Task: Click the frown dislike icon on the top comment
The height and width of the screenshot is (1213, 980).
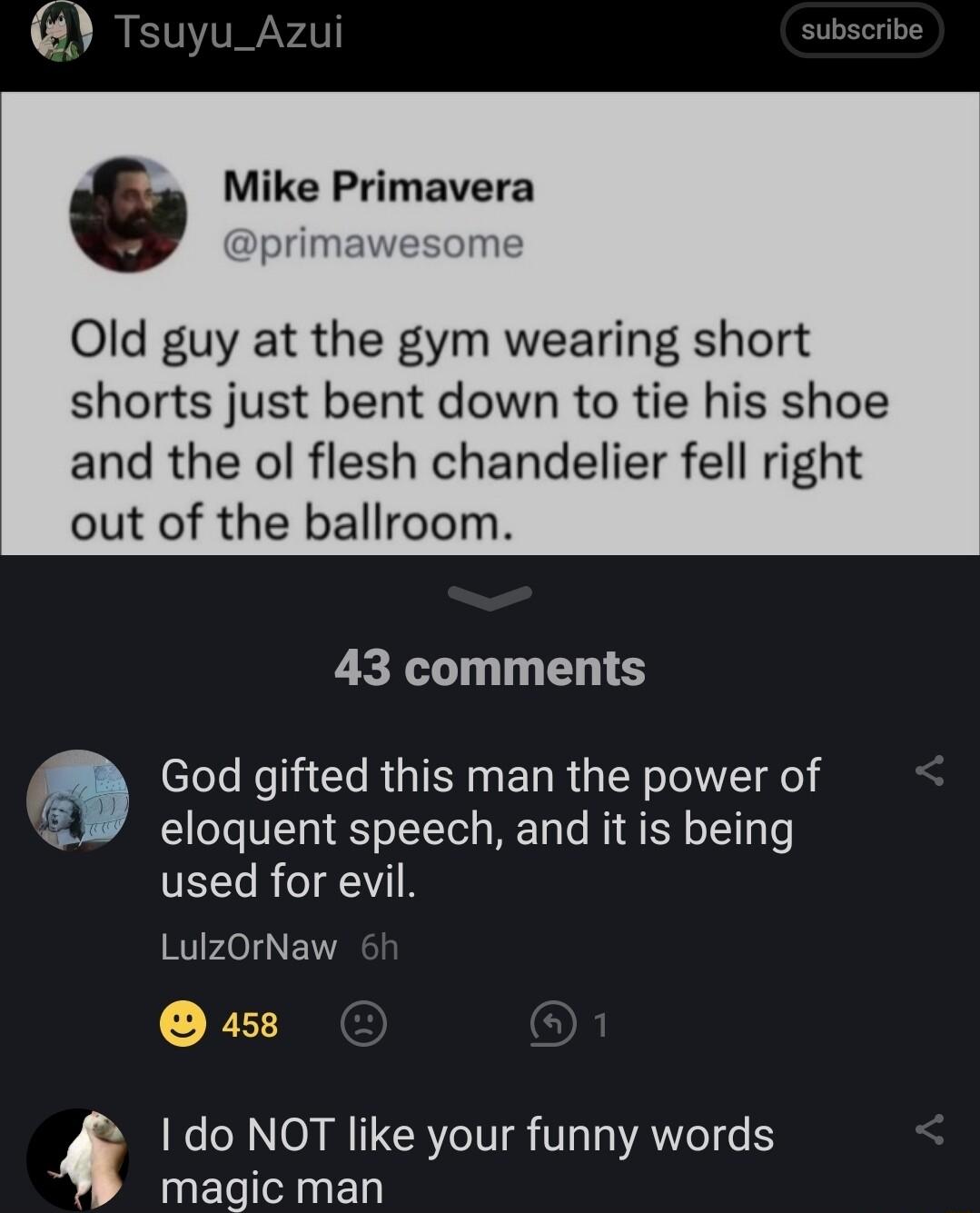Action: pos(363,1026)
